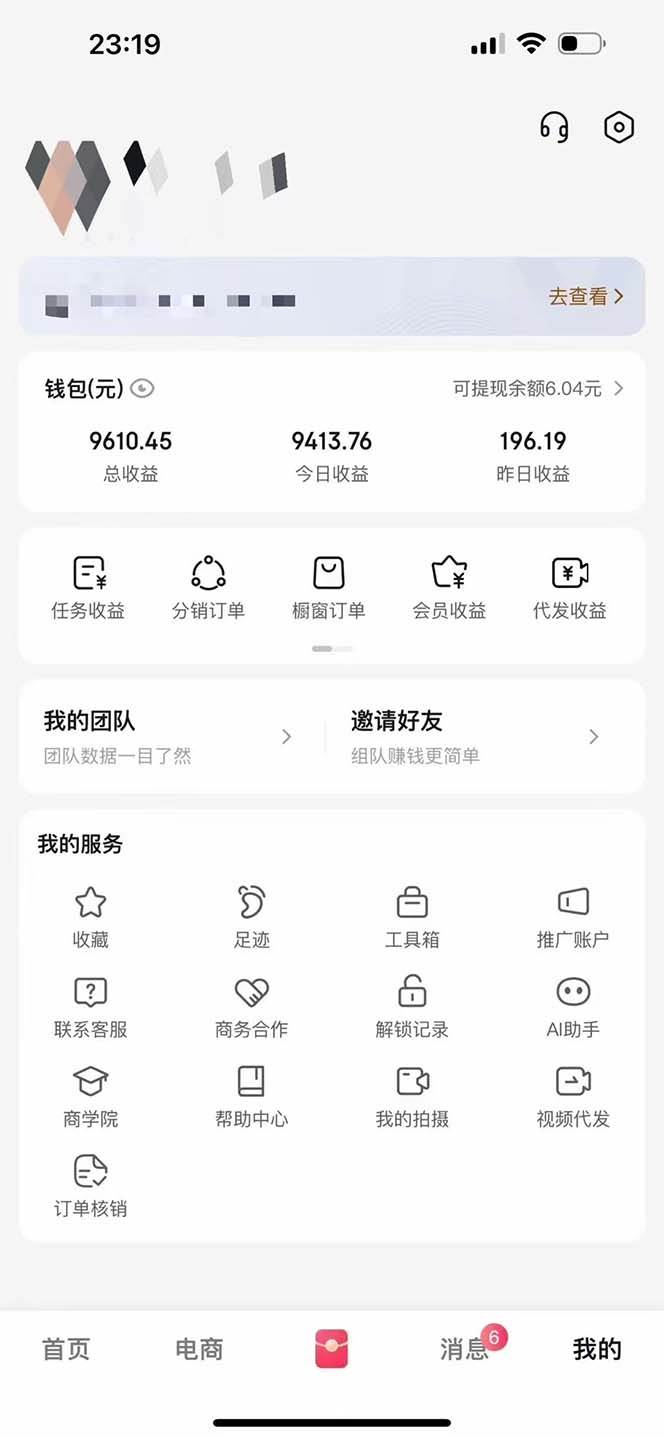This screenshot has width=664, height=1438.
Task: Open the 消息 messages tab
Action: click(465, 1349)
